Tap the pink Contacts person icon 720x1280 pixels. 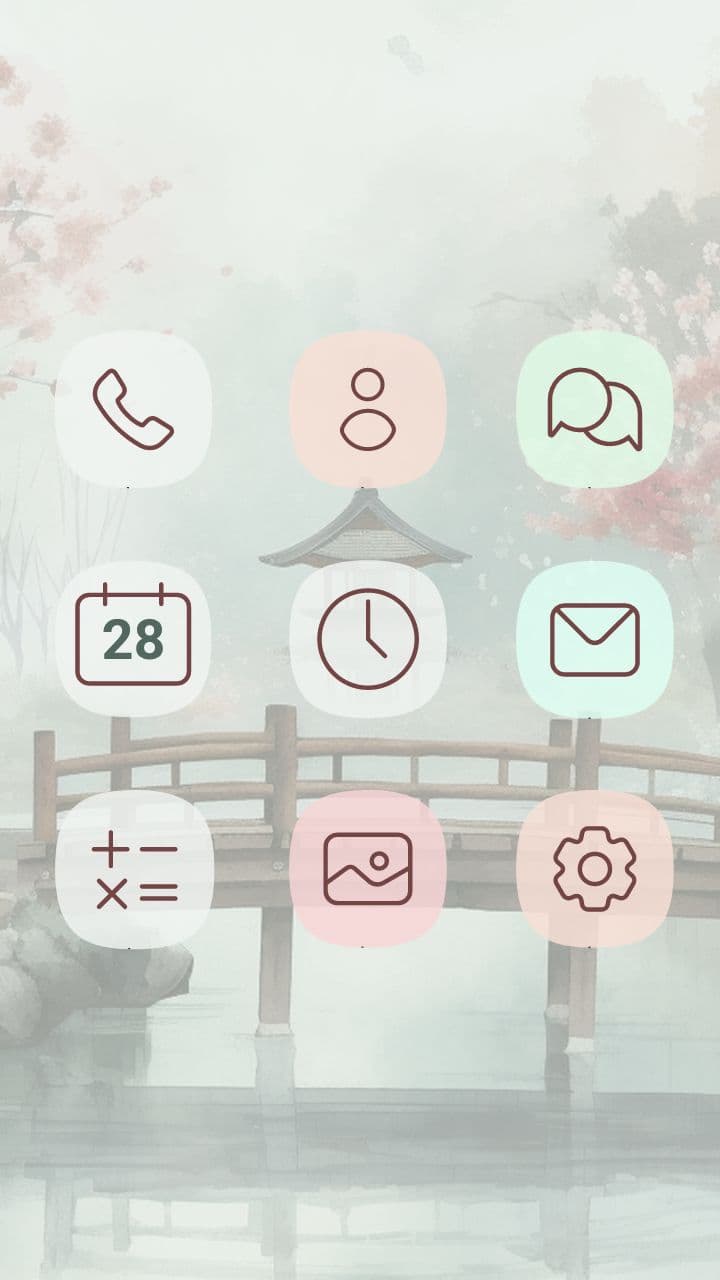[369, 410]
